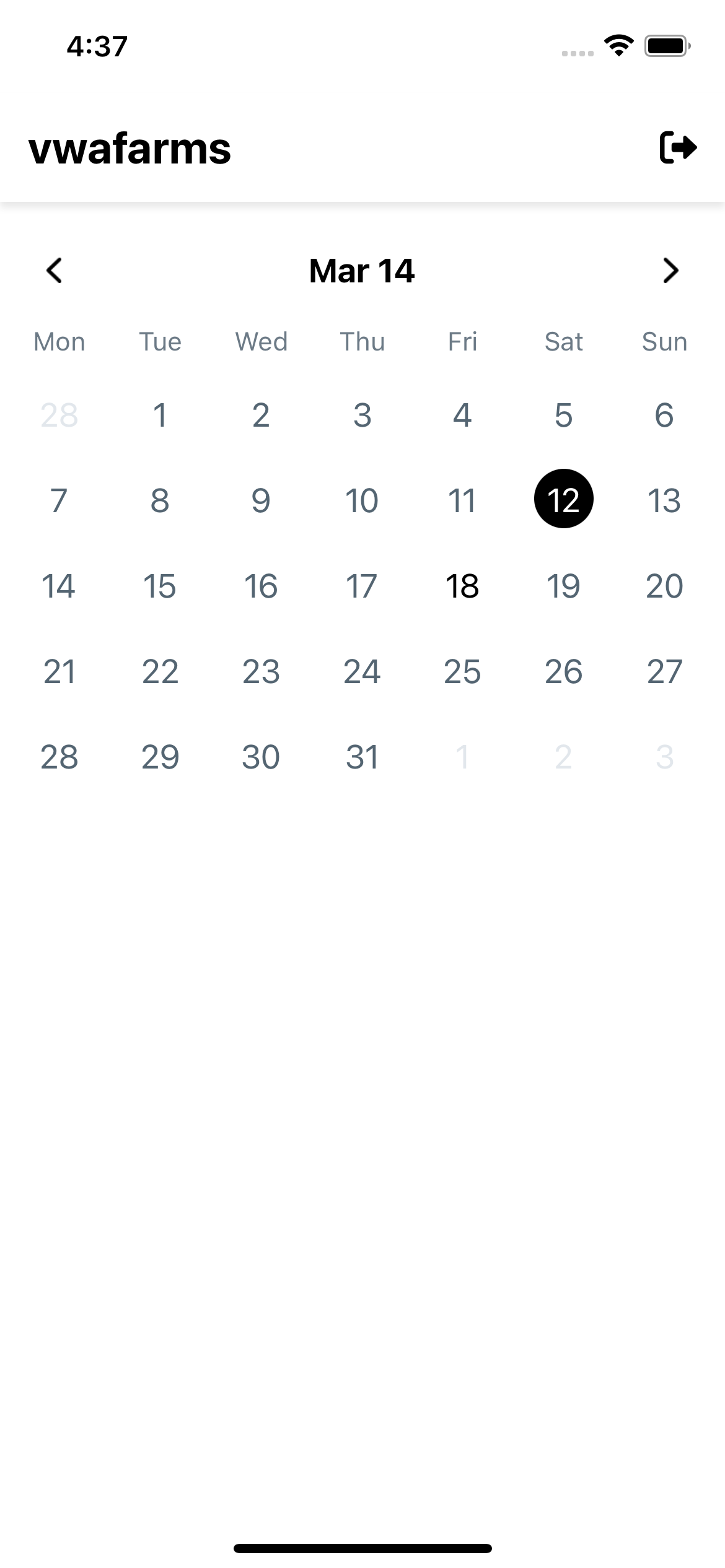The height and width of the screenshot is (1568, 725).
Task: Select March 23 on the calendar
Action: 261,671
